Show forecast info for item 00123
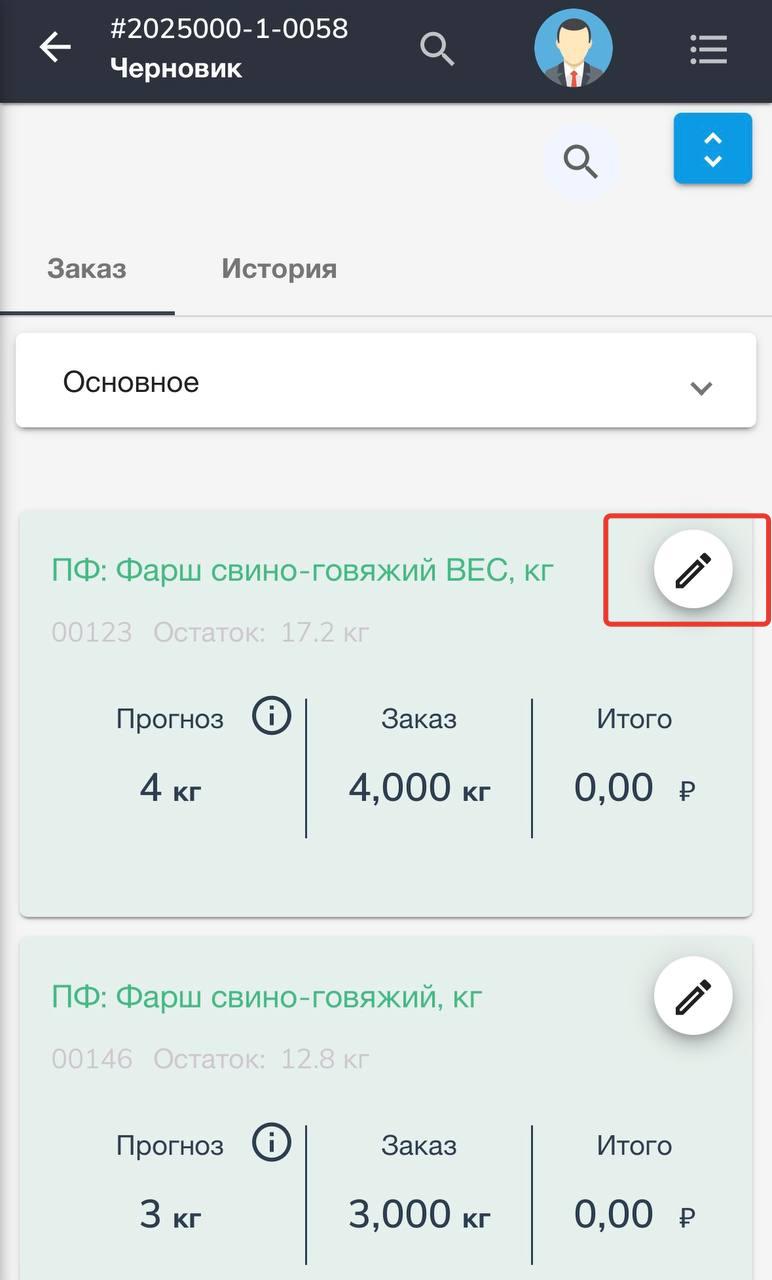The width and height of the screenshot is (772, 1280). (271, 716)
